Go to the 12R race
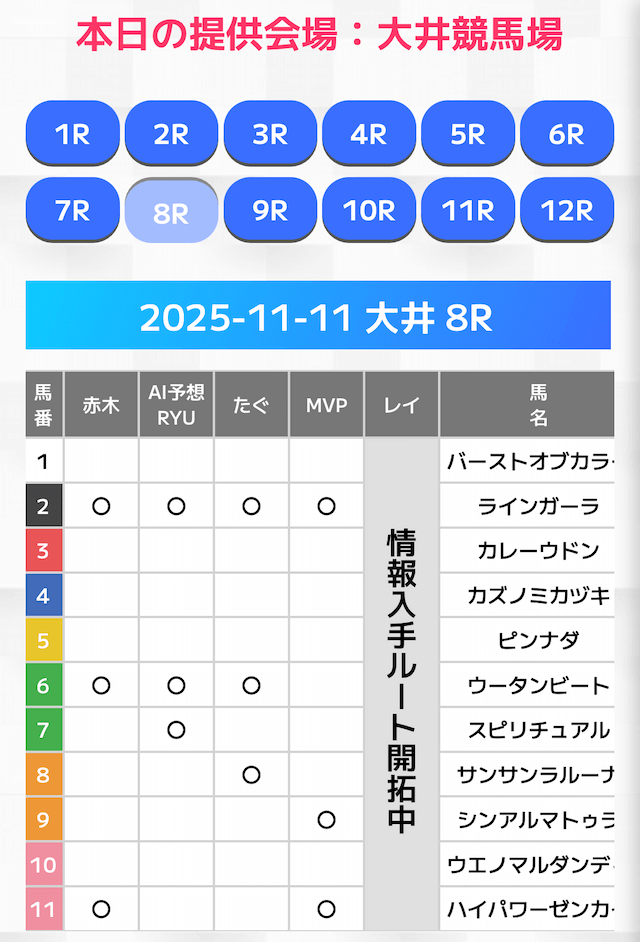640x942 pixels. coord(567,211)
